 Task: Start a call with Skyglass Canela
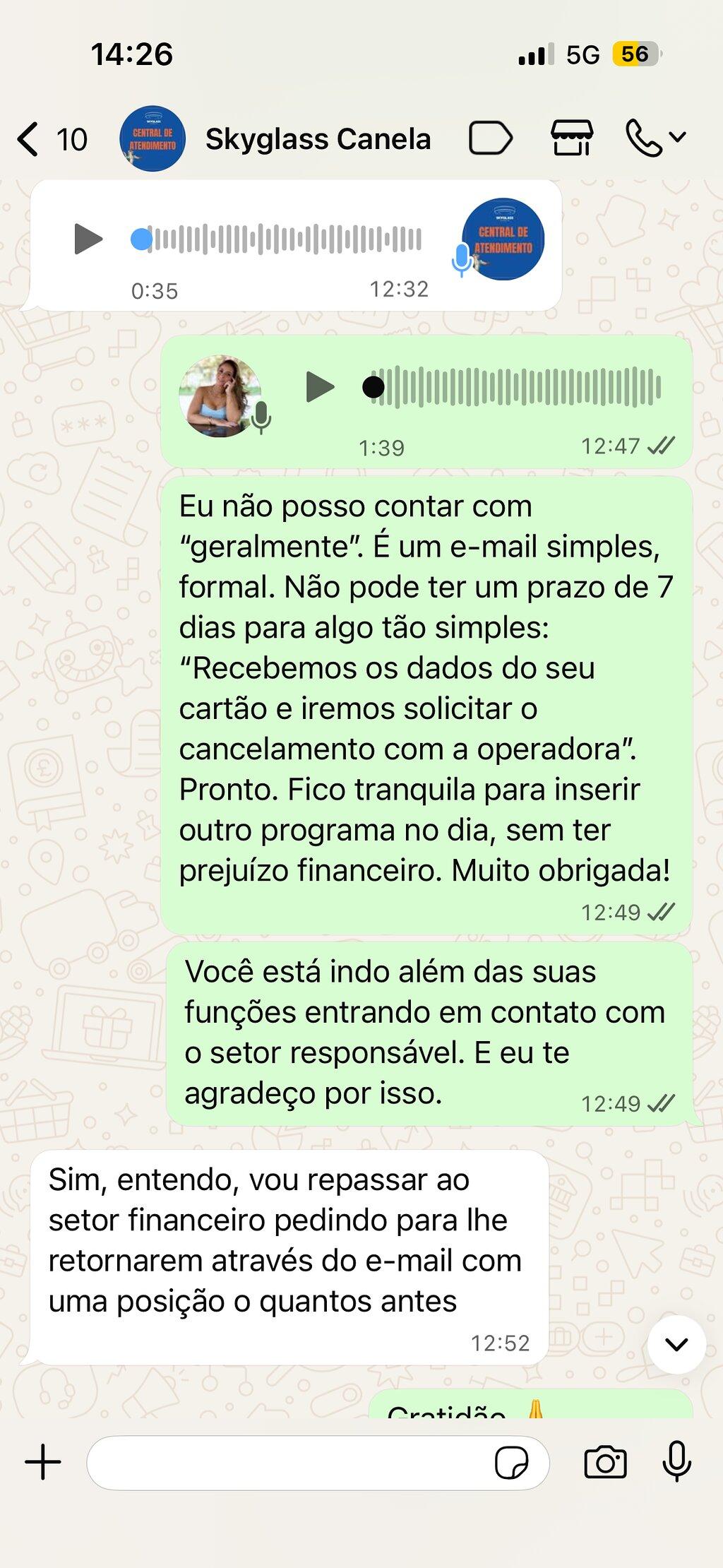tap(655, 138)
